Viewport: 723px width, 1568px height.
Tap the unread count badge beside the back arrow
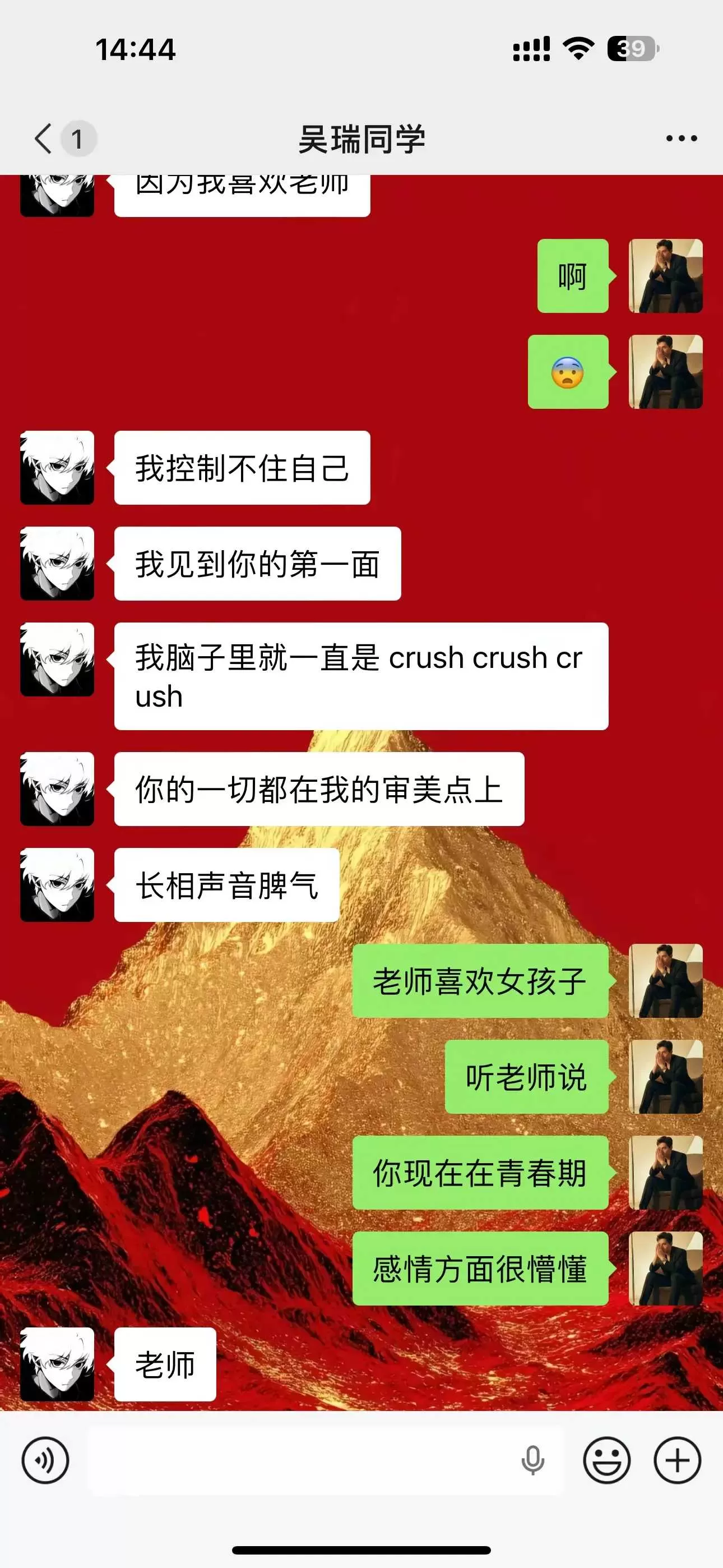tap(77, 139)
